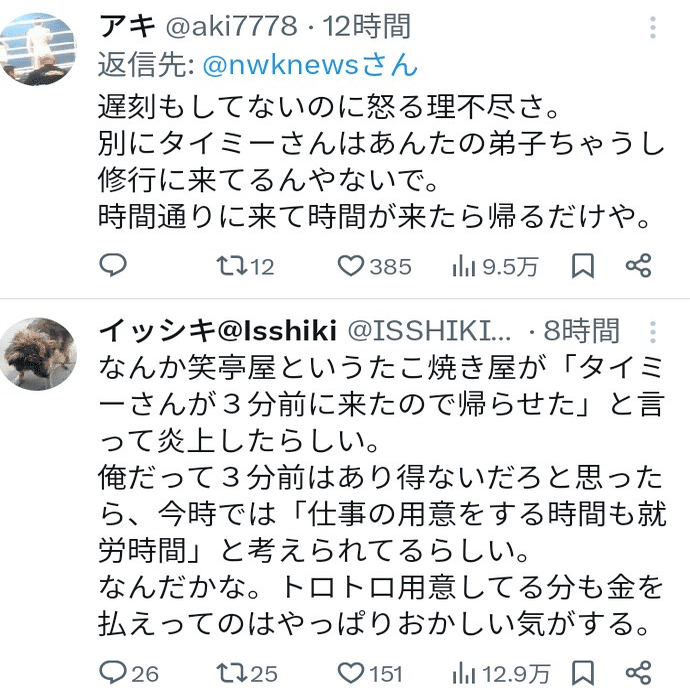Like イッシキ's tweet with 151 likes

[x=350, y=673]
